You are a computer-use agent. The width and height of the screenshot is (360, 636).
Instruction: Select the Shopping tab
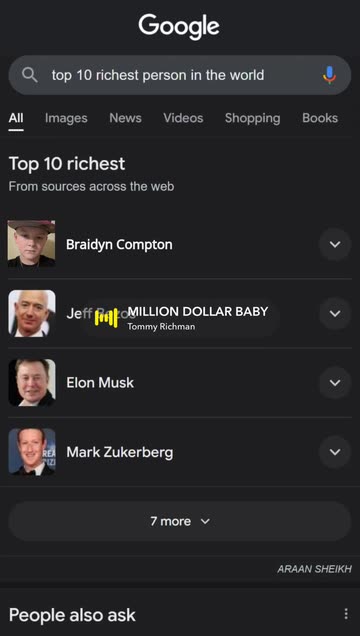(x=252, y=118)
